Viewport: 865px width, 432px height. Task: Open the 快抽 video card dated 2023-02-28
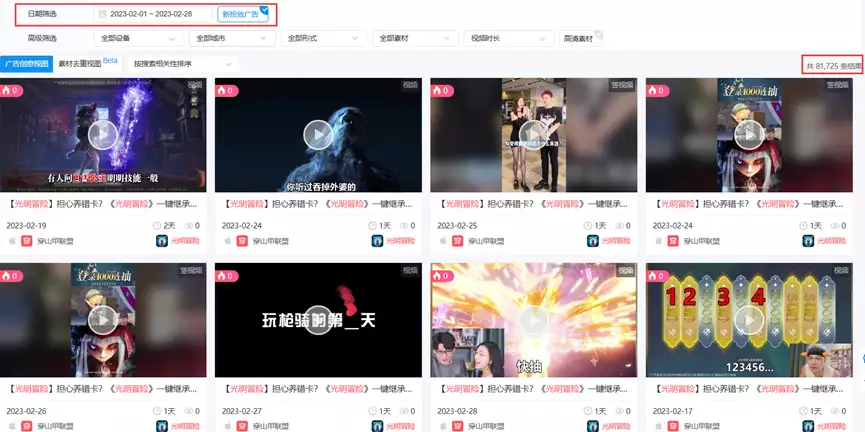click(533, 320)
